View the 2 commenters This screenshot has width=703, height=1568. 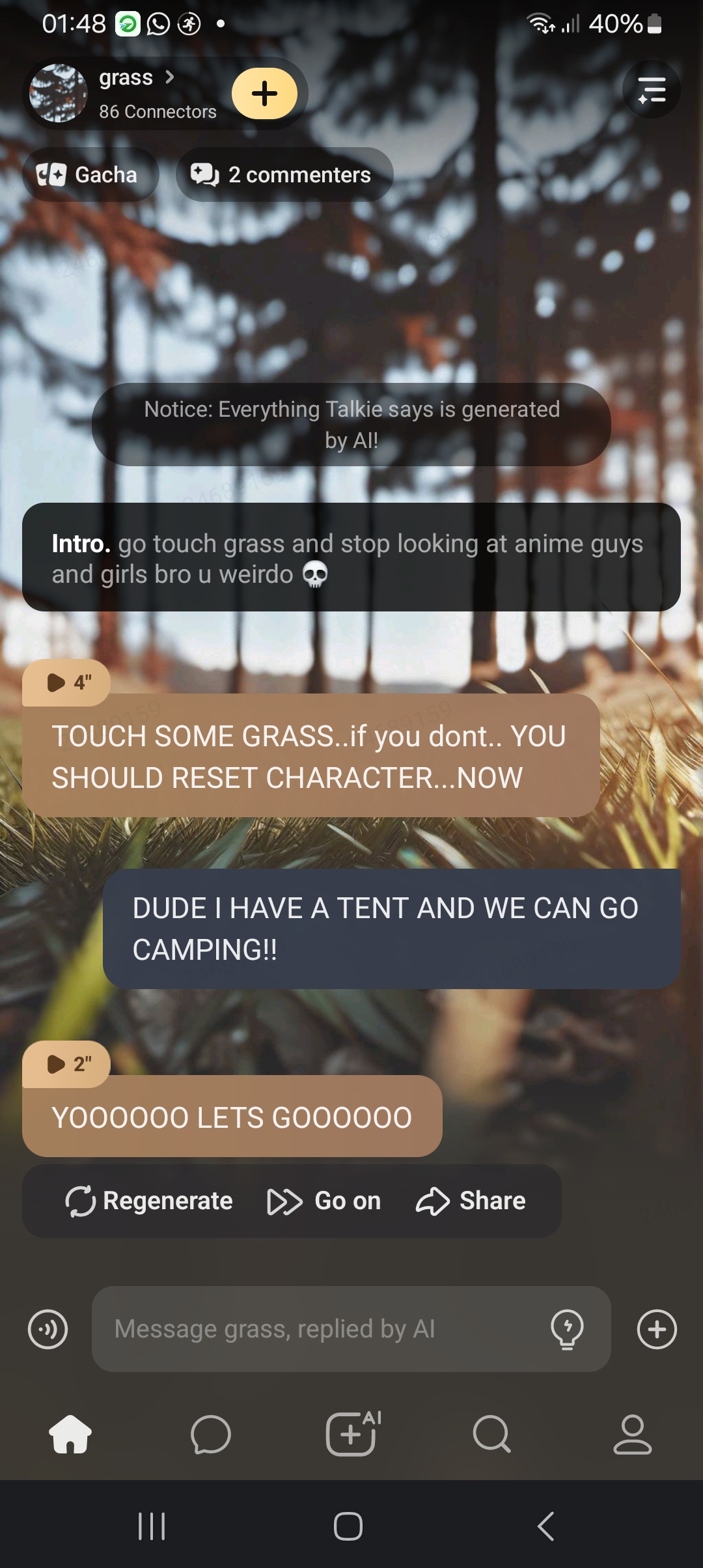(284, 175)
